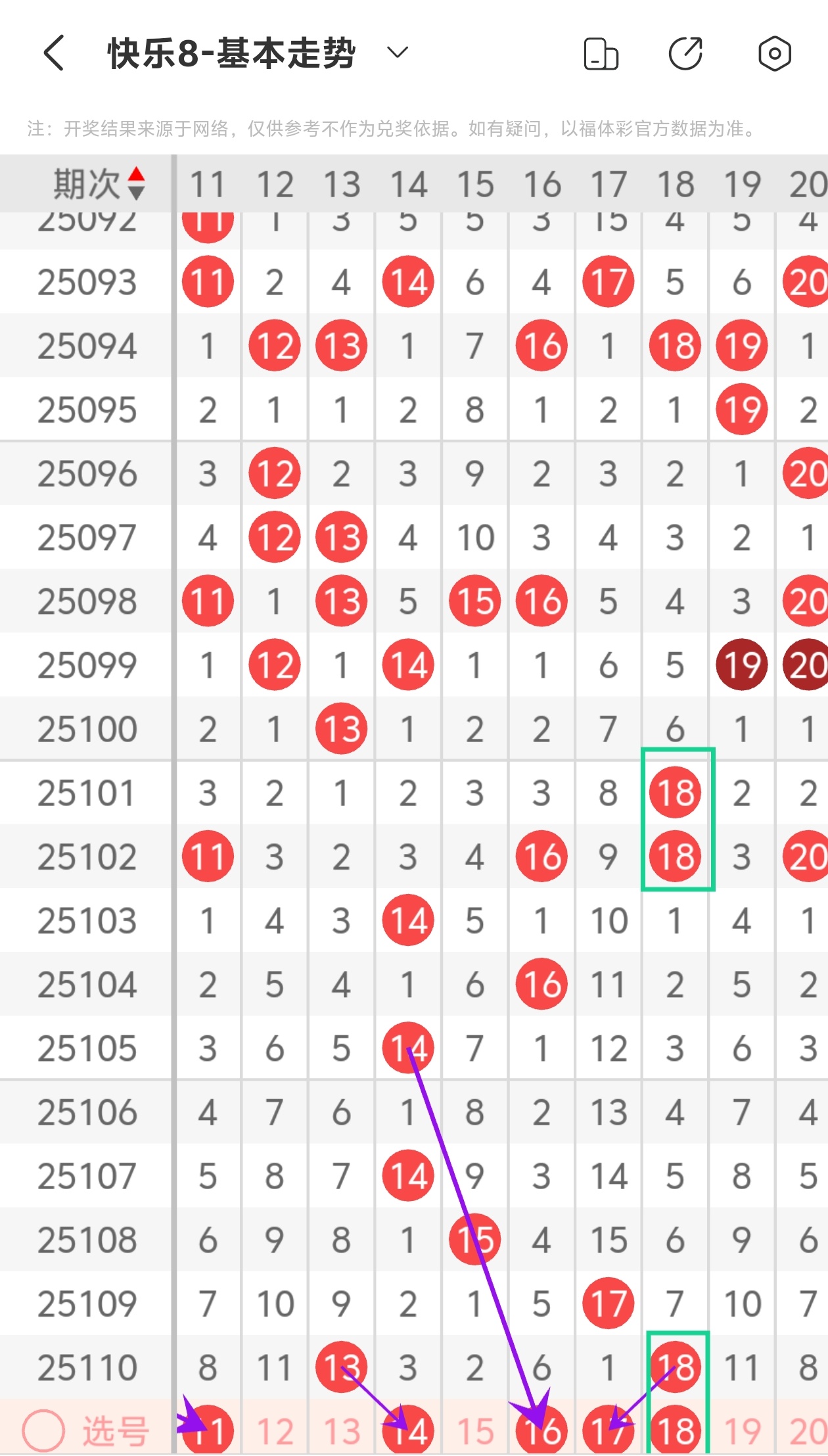Image resolution: width=828 pixels, height=1456 pixels.
Task: Deselect number 17 in the 选号 row
Action: tap(609, 1430)
